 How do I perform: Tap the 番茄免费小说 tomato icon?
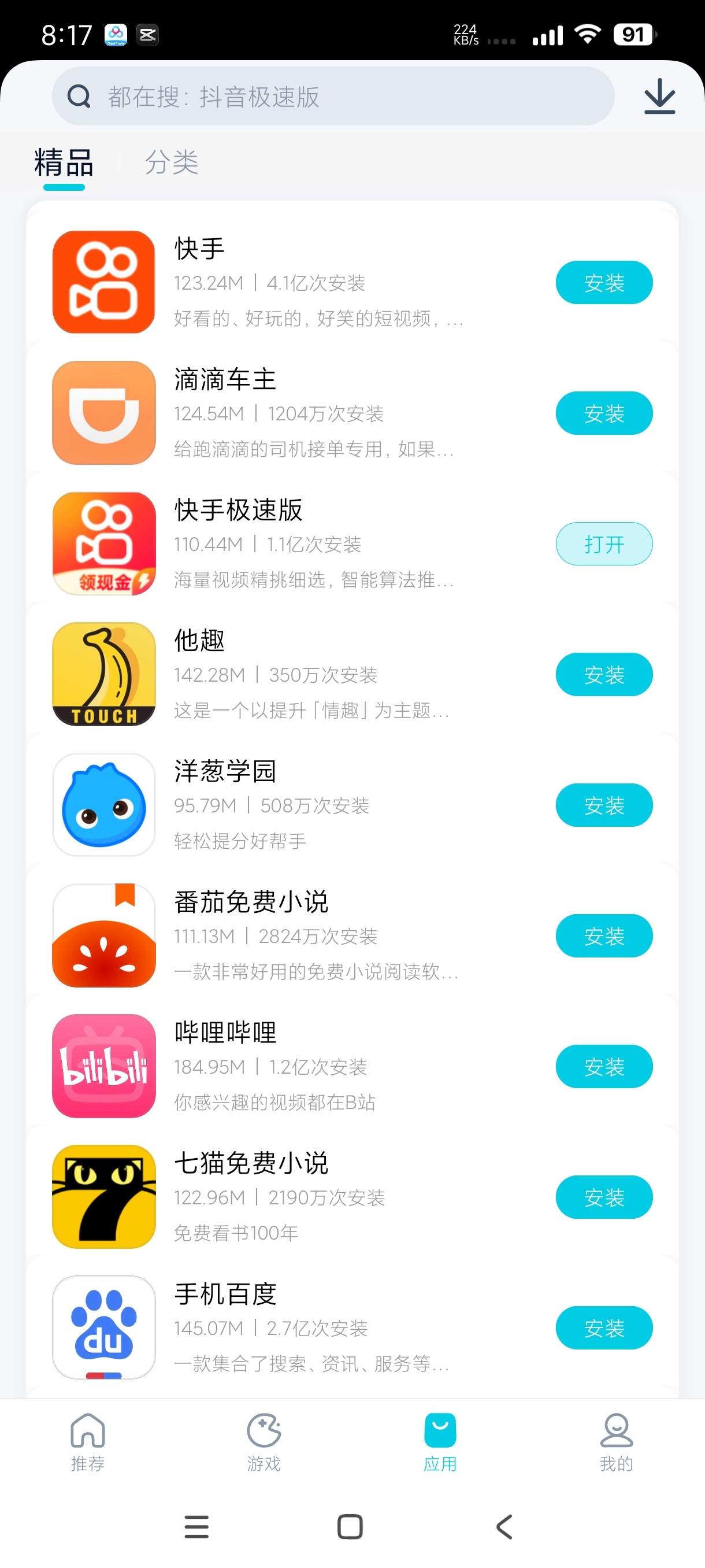click(103, 935)
